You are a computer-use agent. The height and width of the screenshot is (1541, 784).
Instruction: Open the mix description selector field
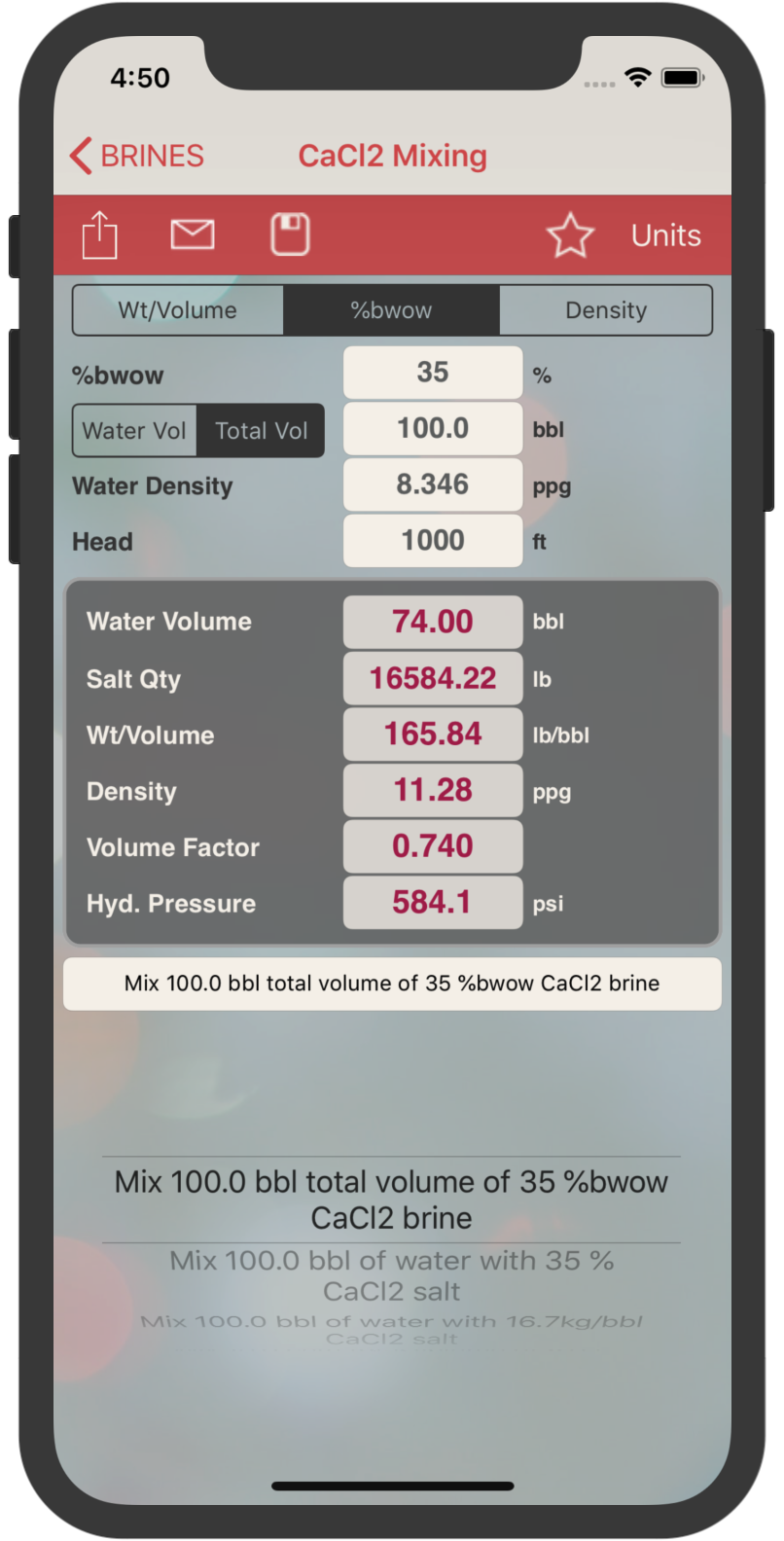click(x=392, y=984)
